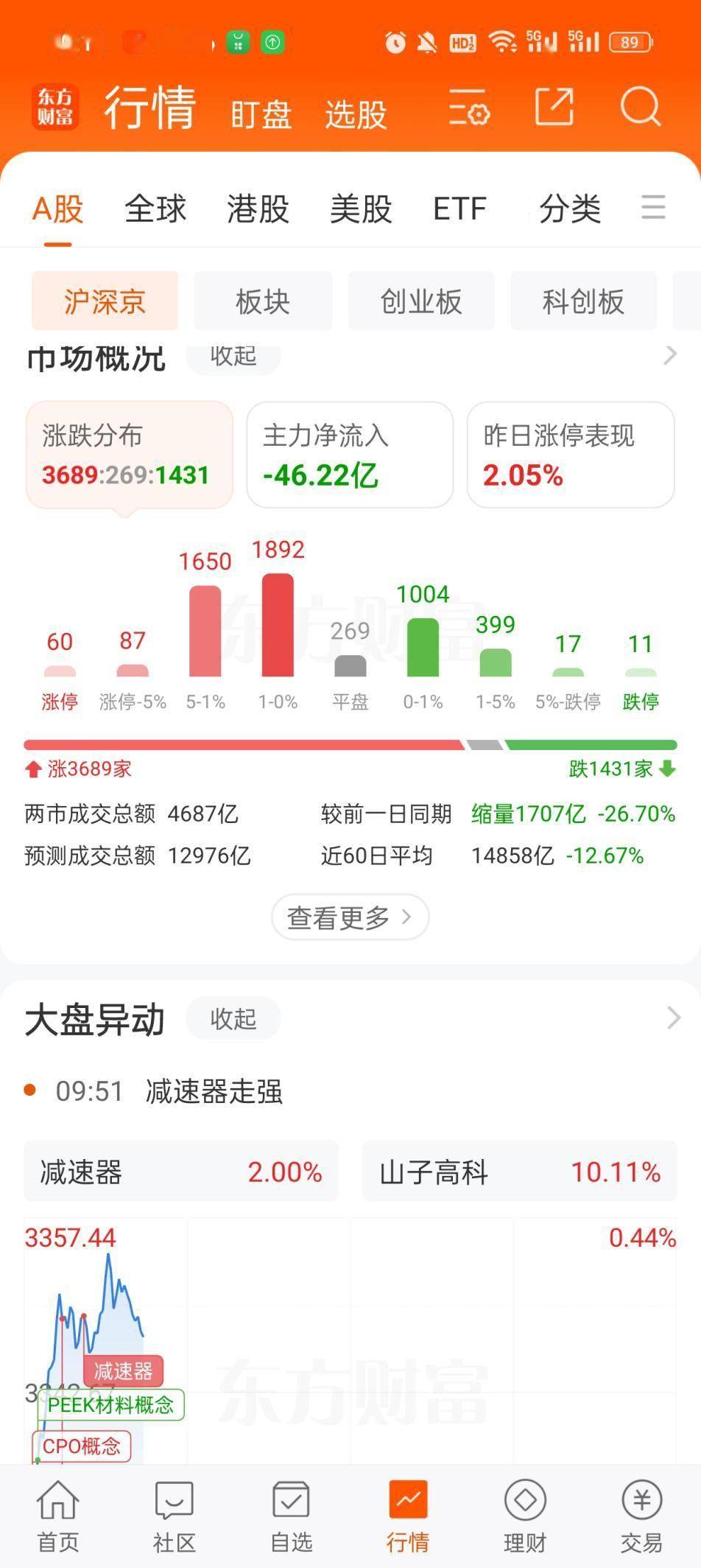The image size is (701, 1568).
Task: Show the 昨日涨停表现 card
Action: tap(571, 455)
